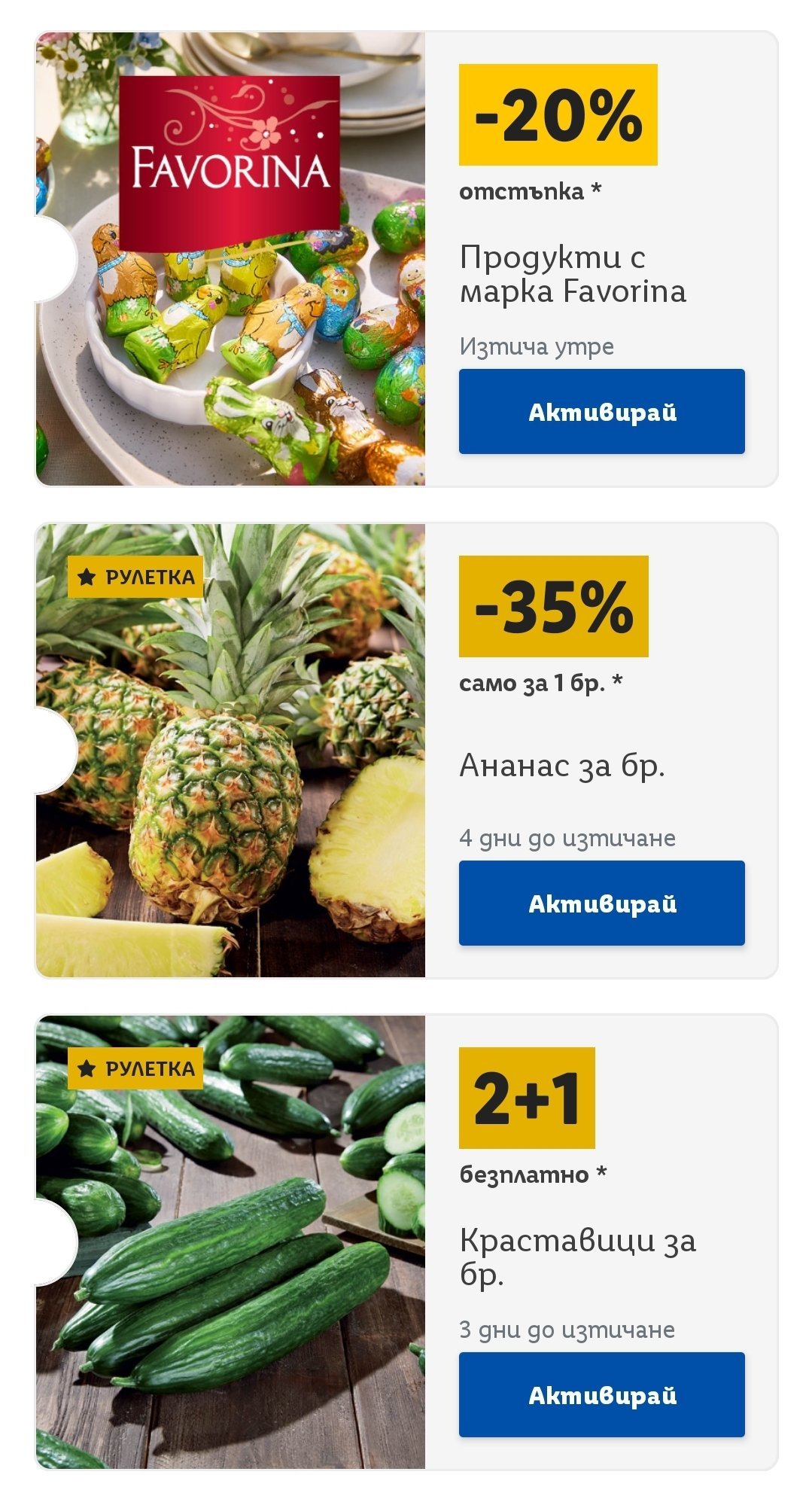Activate the Favorina -20% coupon
812x1499 pixels.
coord(601,411)
